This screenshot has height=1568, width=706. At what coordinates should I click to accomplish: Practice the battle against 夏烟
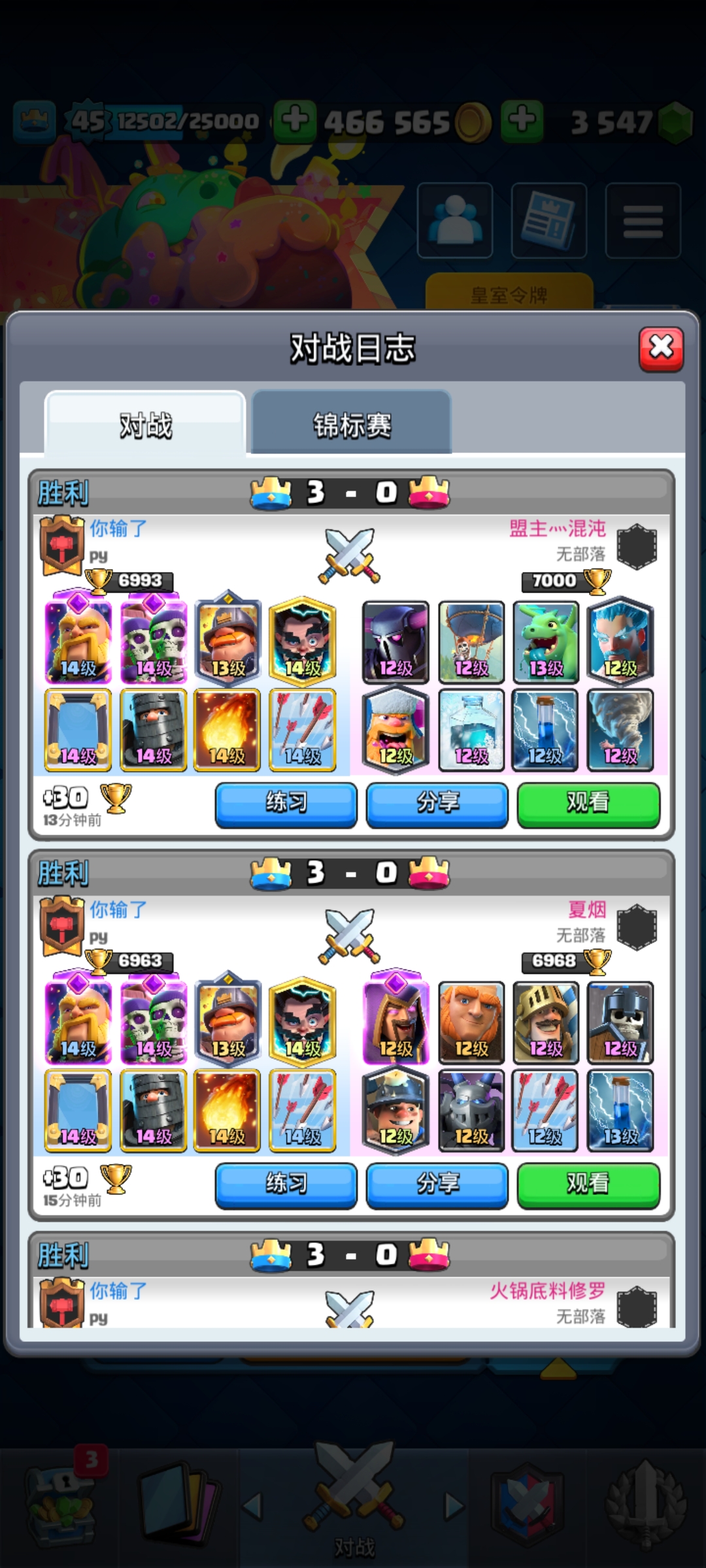(286, 1184)
